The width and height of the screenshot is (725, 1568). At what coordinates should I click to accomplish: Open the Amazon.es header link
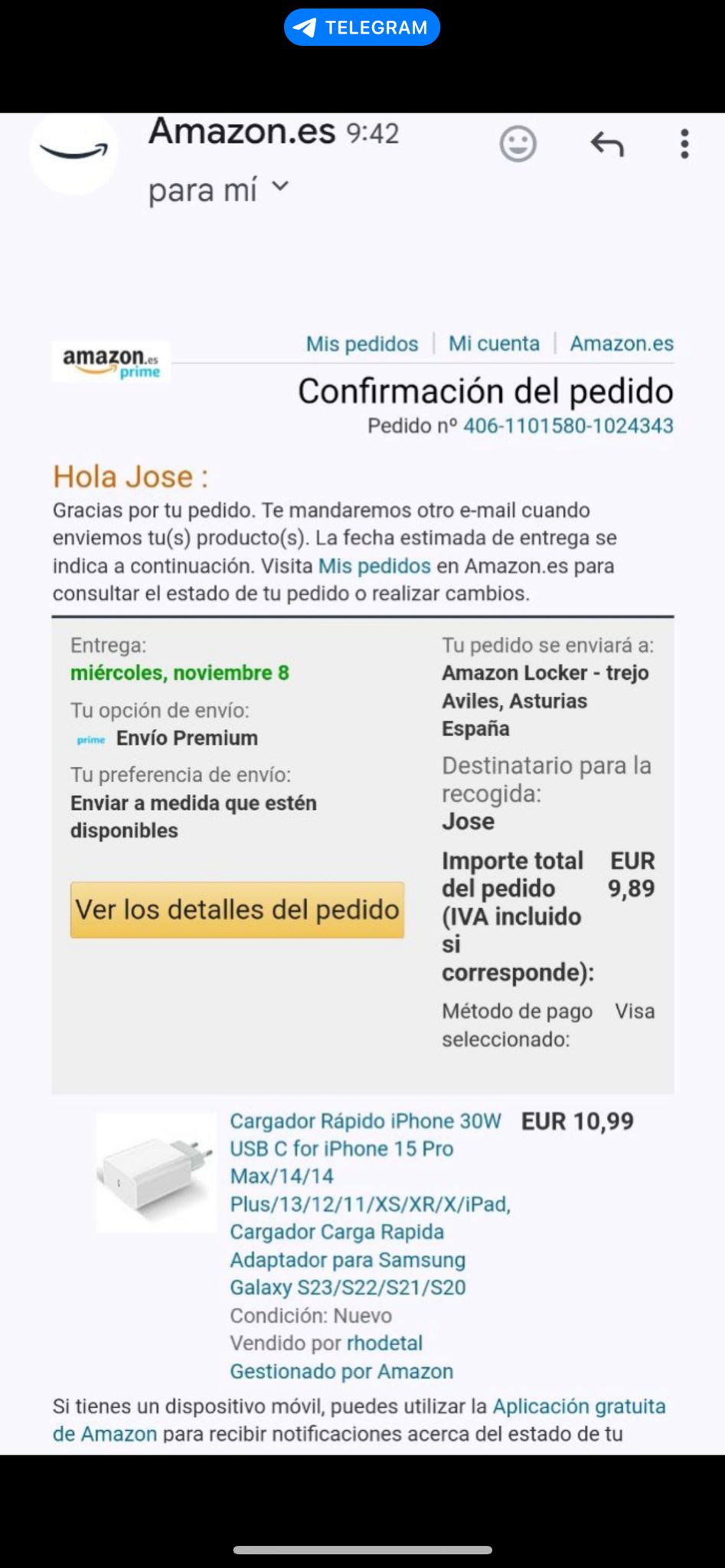(x=622, y=344)
